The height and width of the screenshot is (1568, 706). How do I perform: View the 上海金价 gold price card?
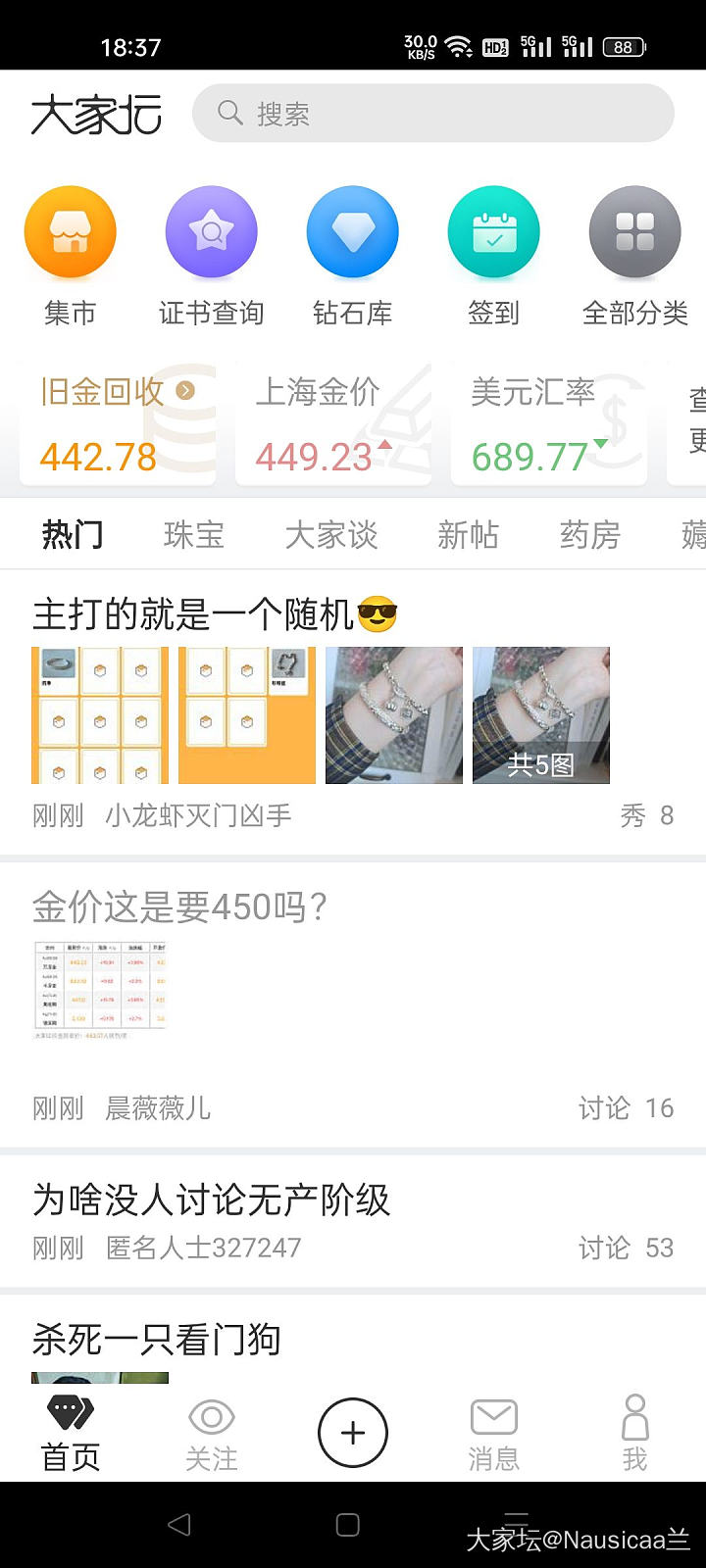[333, 423]
